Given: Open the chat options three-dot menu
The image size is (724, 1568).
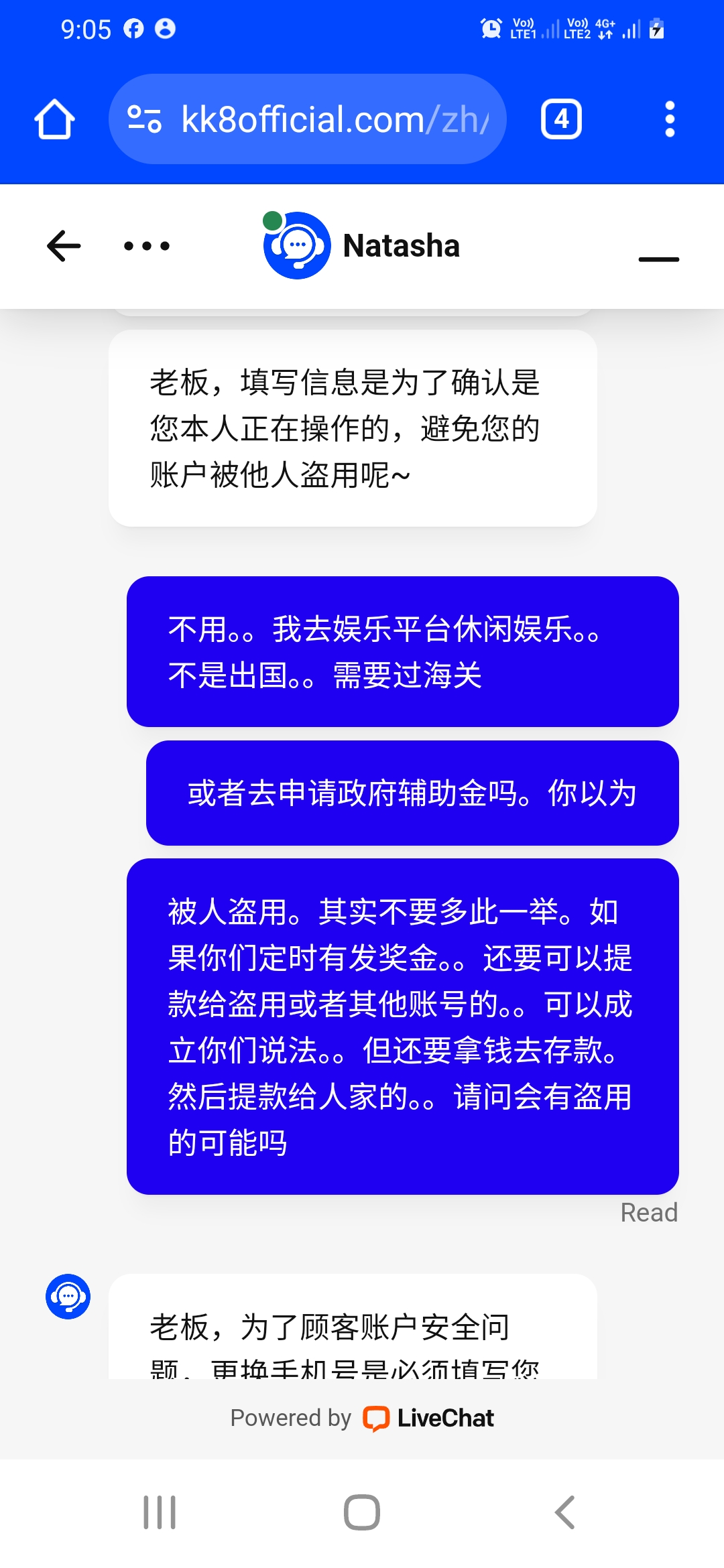Looking at the screenshot, I should click(147, 246).
